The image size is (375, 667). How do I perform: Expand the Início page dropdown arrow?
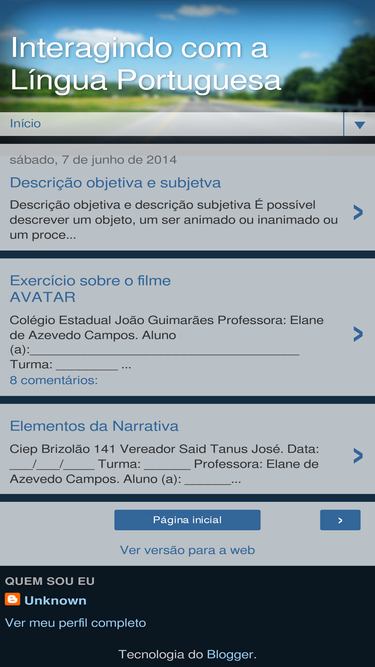click(360, 125)
